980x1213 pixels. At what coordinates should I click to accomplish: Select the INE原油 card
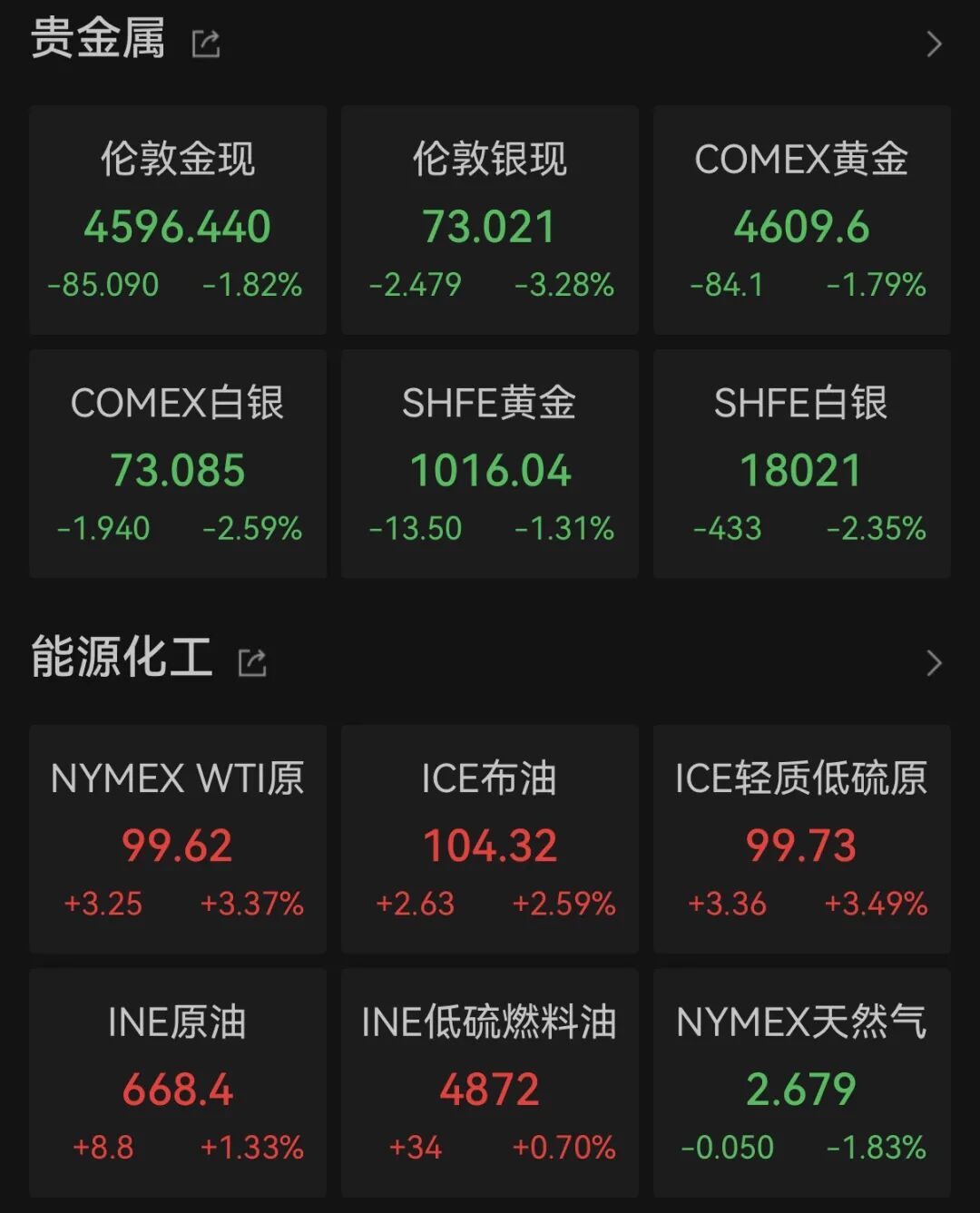click(x=178, y=1082)
